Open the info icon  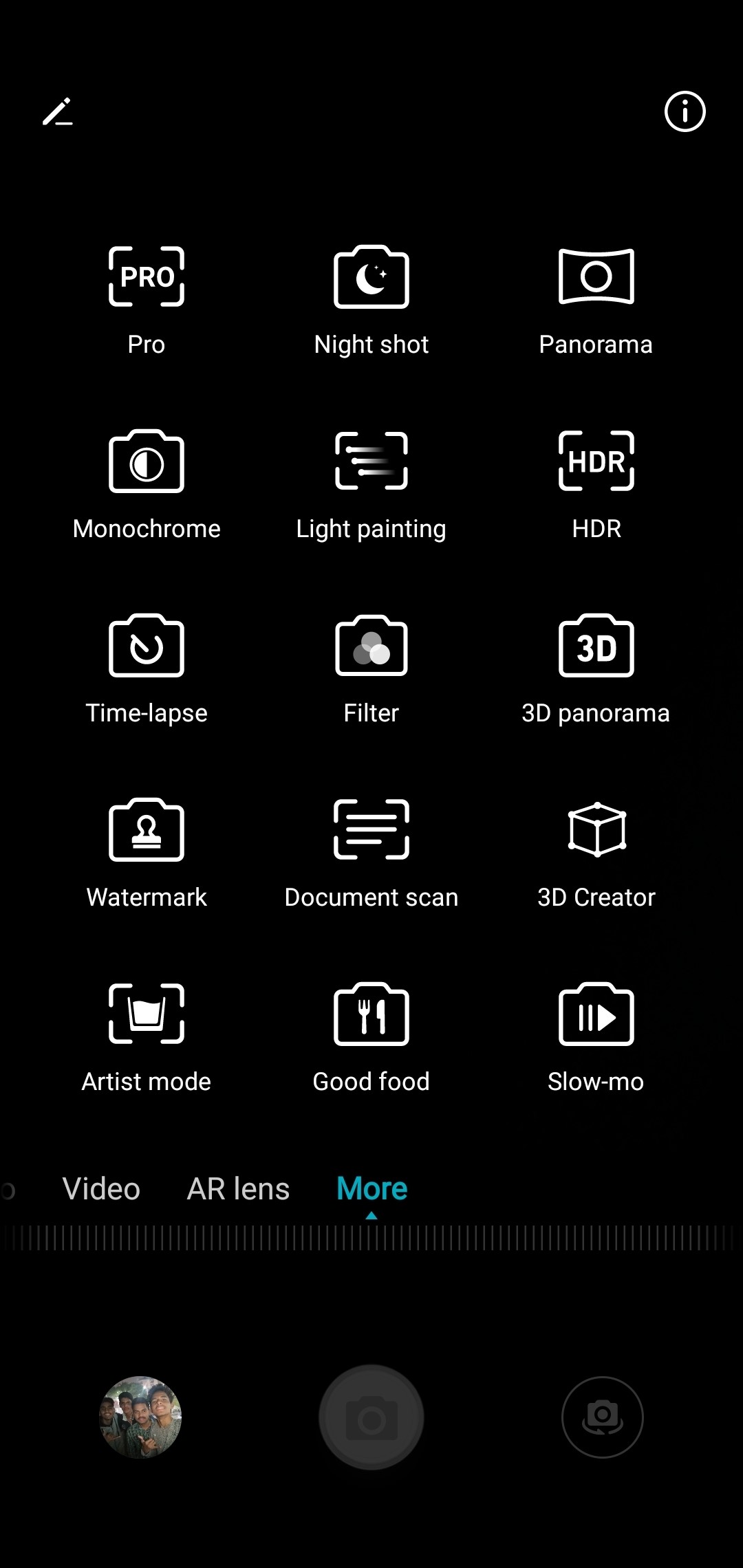pyautogui.click(x=685, y=111)
